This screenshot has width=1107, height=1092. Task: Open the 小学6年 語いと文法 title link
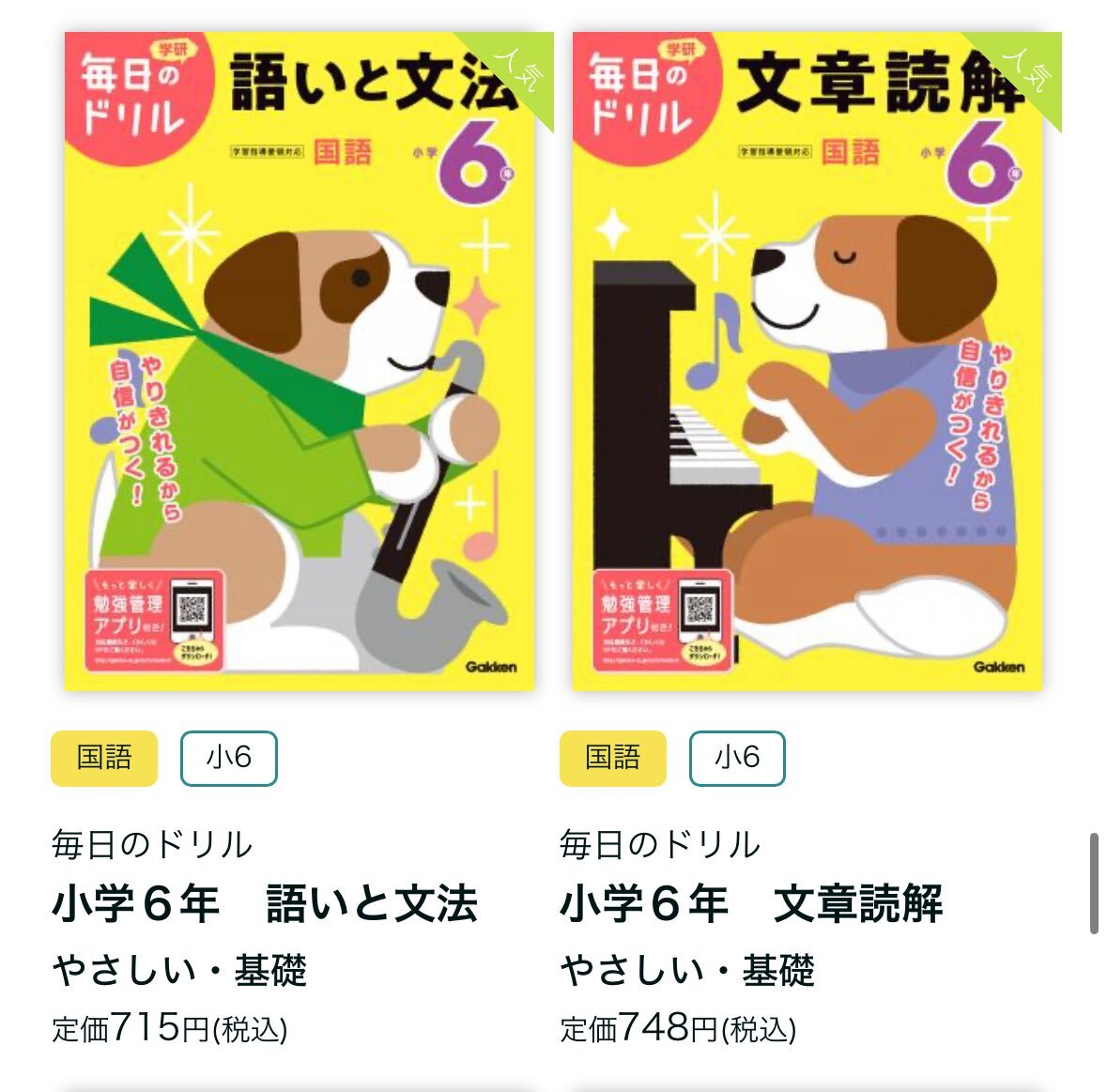pos(265,904)
